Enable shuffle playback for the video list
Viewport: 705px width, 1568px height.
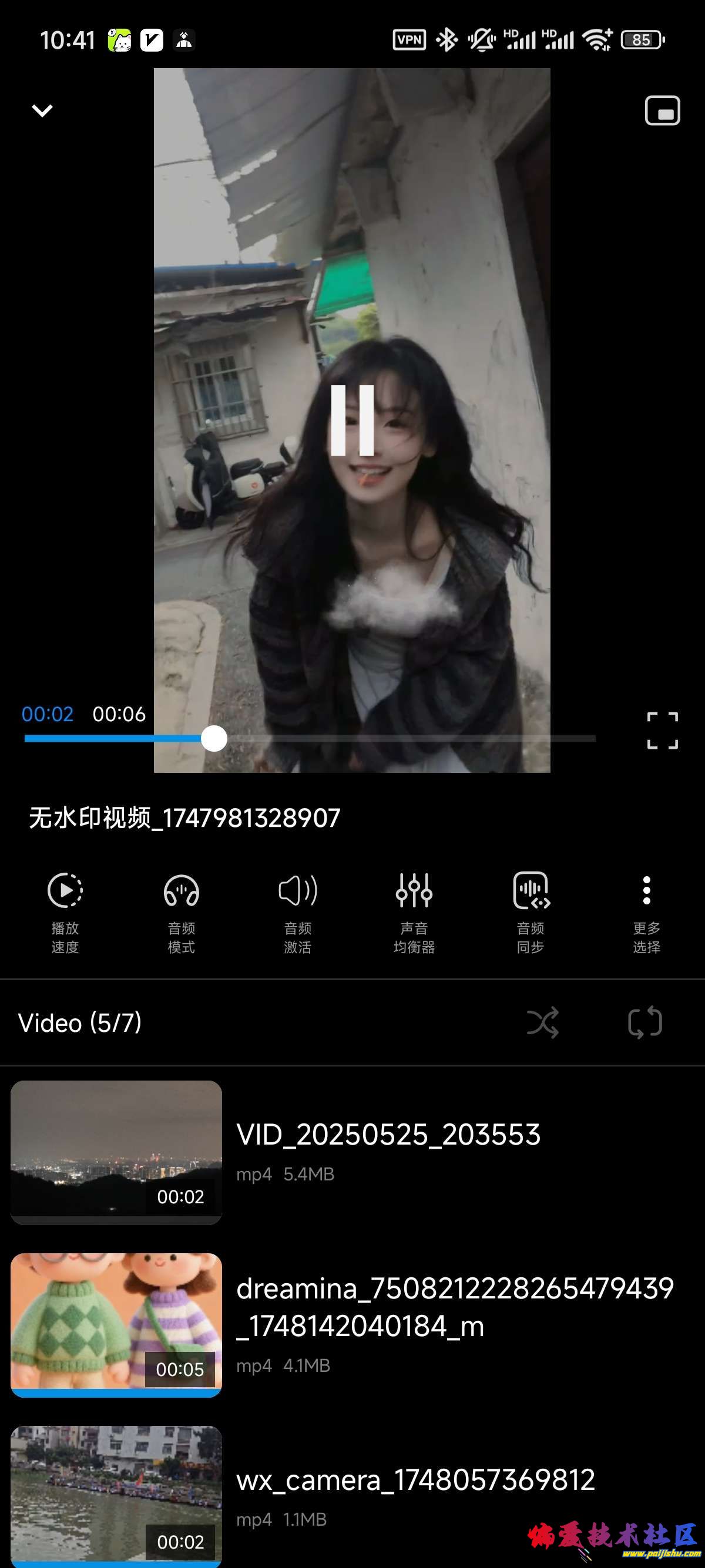(x=545, y=1022)
